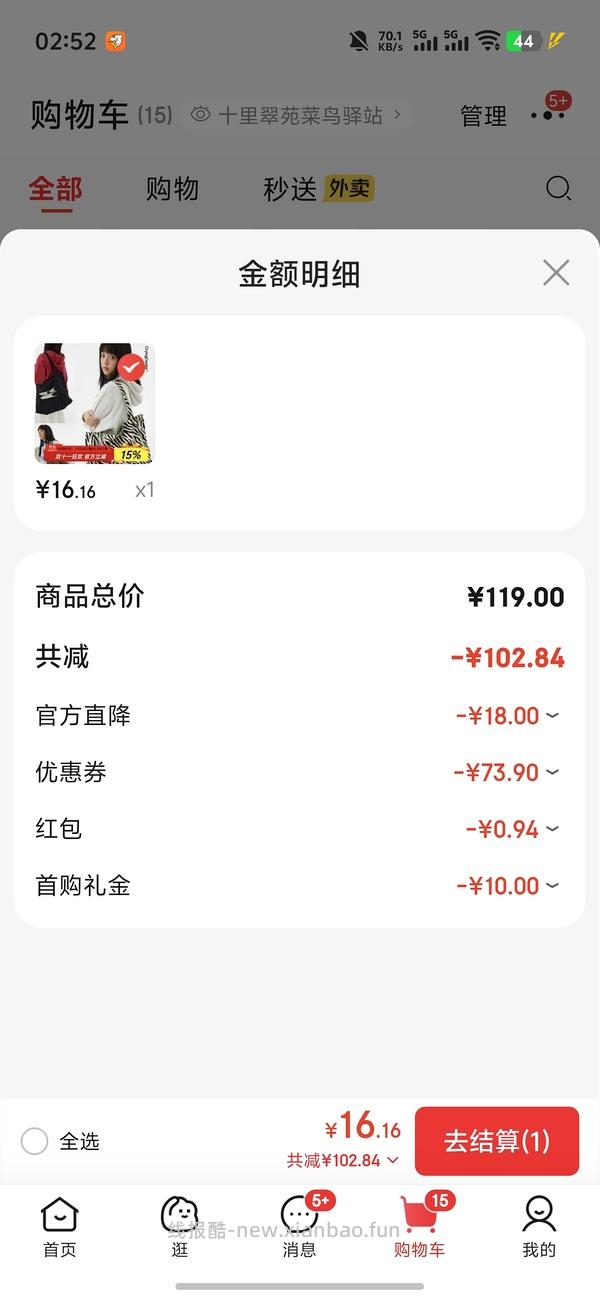Open the more options dots menu
The height and width of the screenshot is (1302, 600).
[x=548, y=115]
